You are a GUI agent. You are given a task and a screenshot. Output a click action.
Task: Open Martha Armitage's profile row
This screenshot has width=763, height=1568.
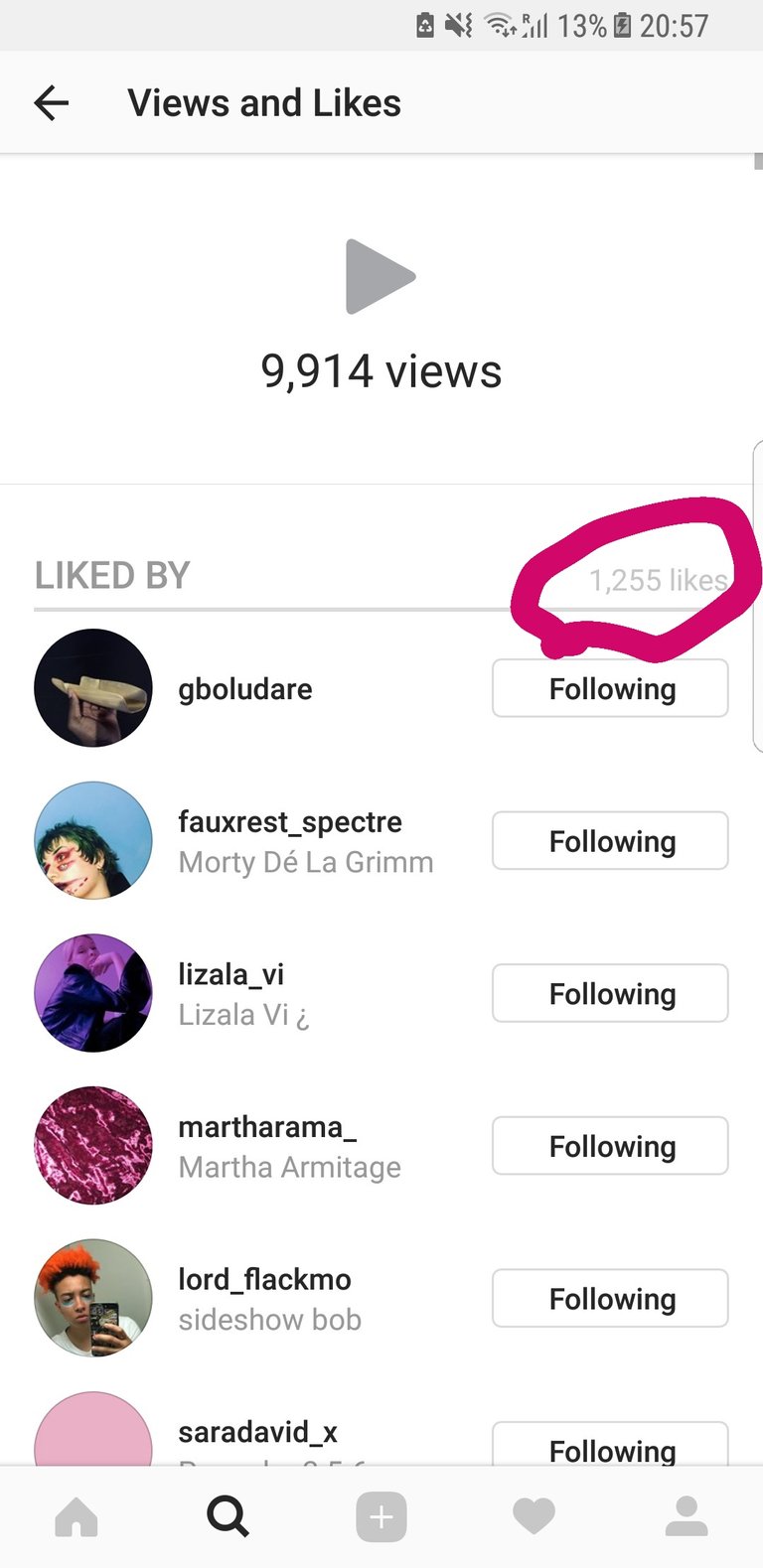tap(289, 1167)
